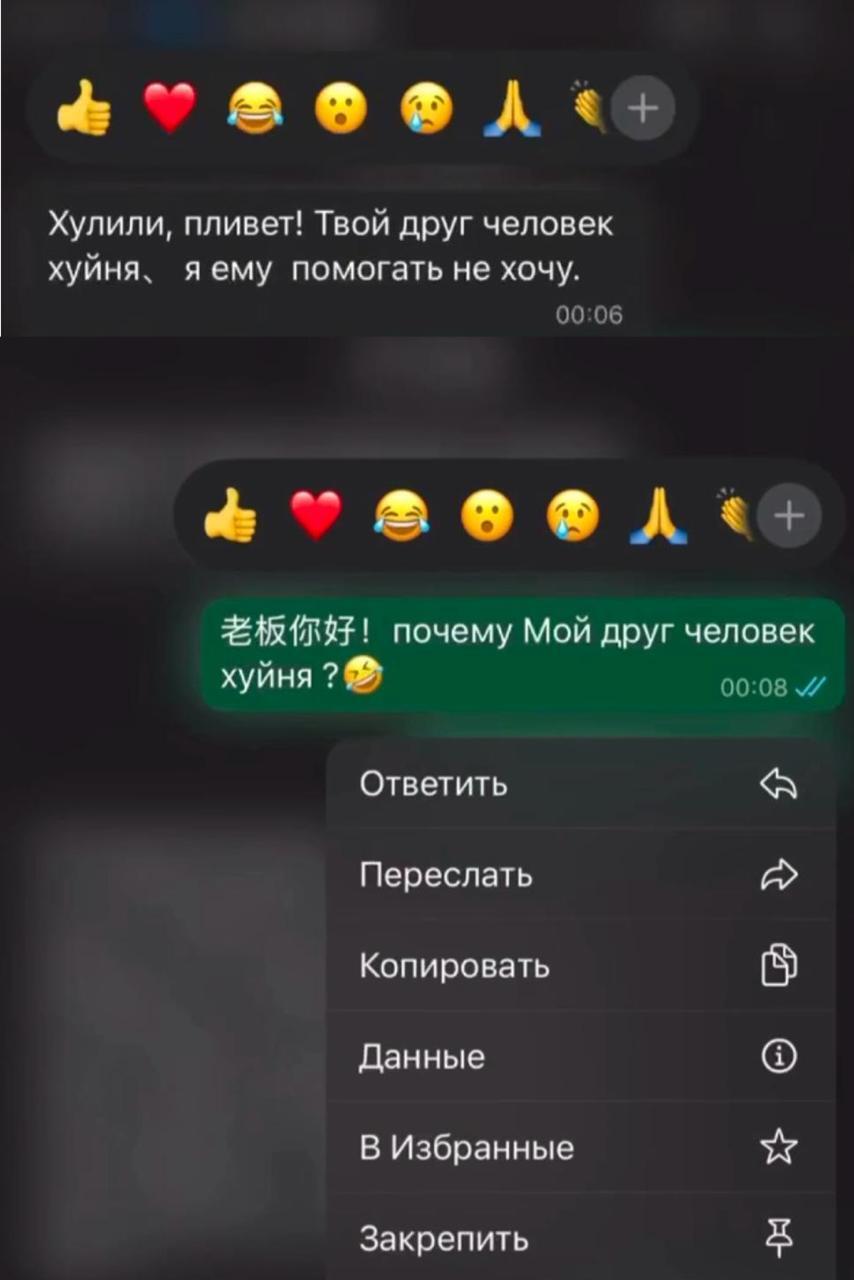Screen dimensions: 854x1280
Task: React with folded hands above the green message
Action: 658,517
